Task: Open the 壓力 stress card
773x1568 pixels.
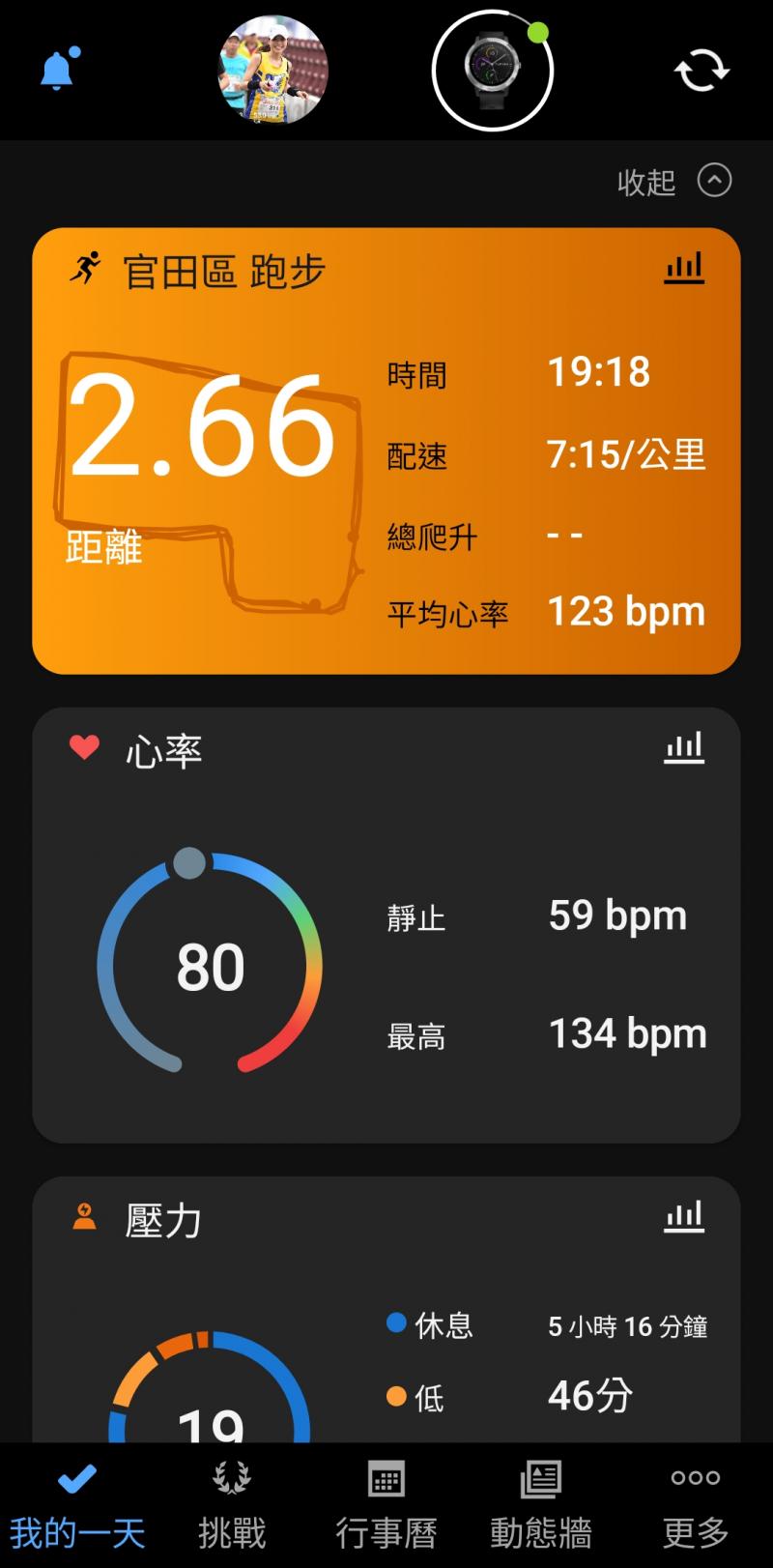Action: (x=386, y=1315)
